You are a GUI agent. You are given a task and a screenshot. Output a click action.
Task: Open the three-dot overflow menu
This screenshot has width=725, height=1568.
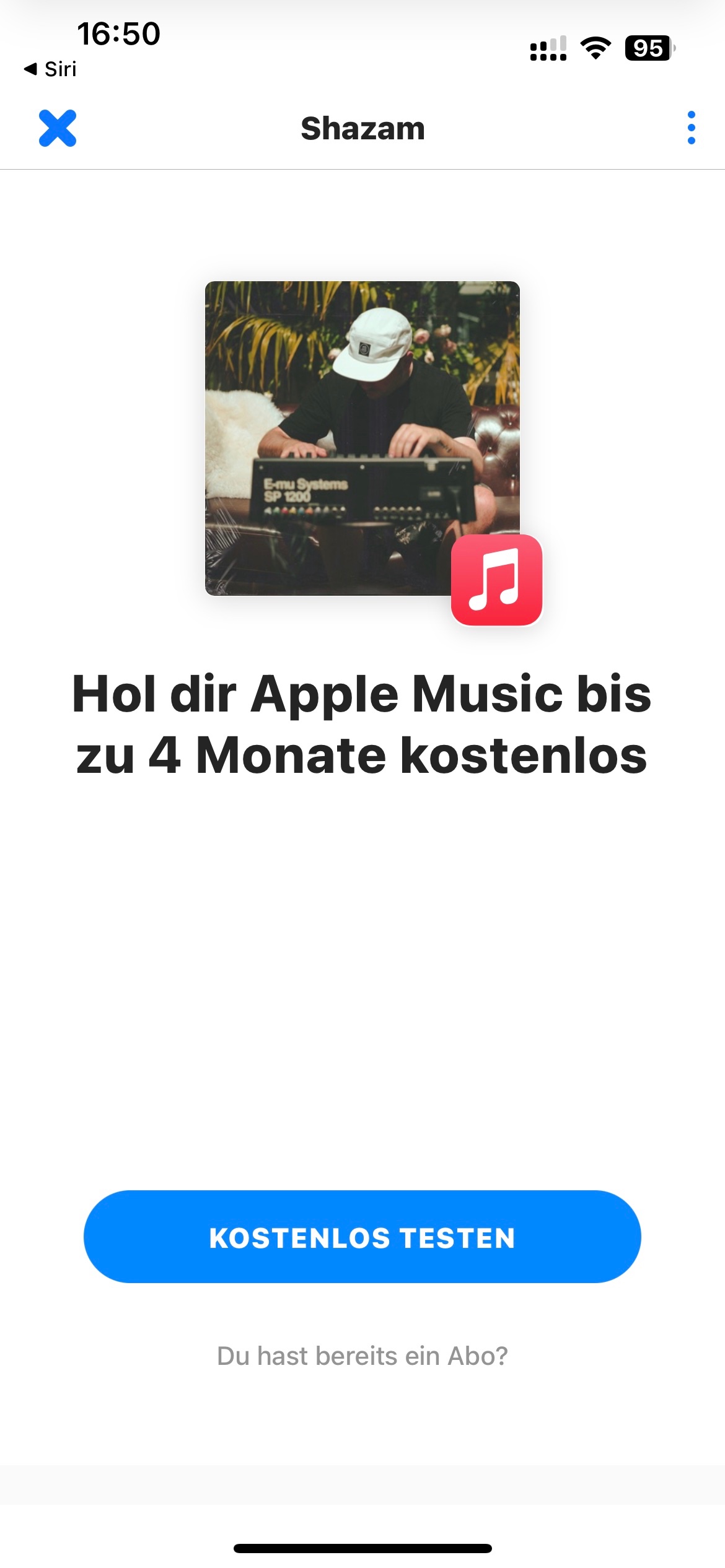(x=691, y=128)
